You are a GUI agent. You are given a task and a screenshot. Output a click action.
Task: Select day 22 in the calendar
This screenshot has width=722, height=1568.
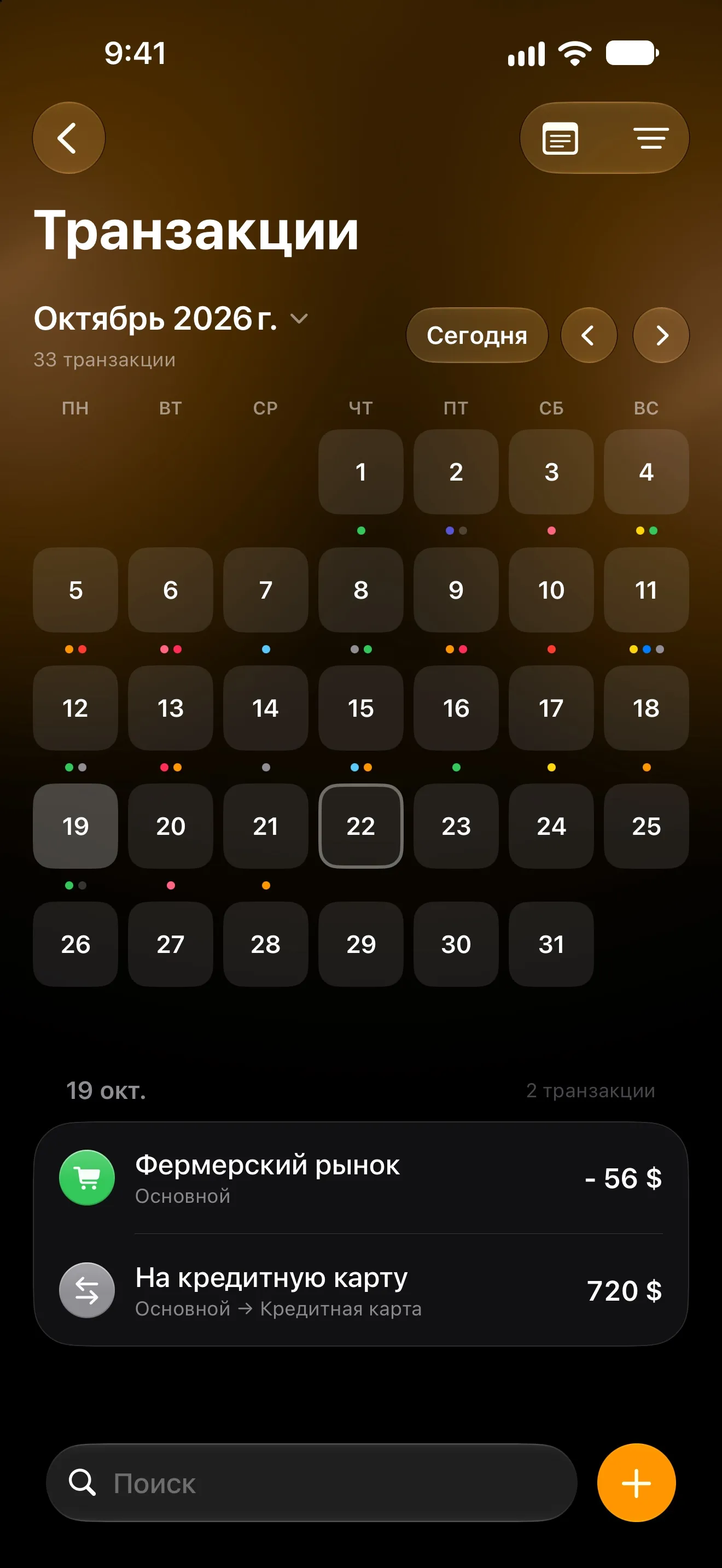click(x=361, y=826)
